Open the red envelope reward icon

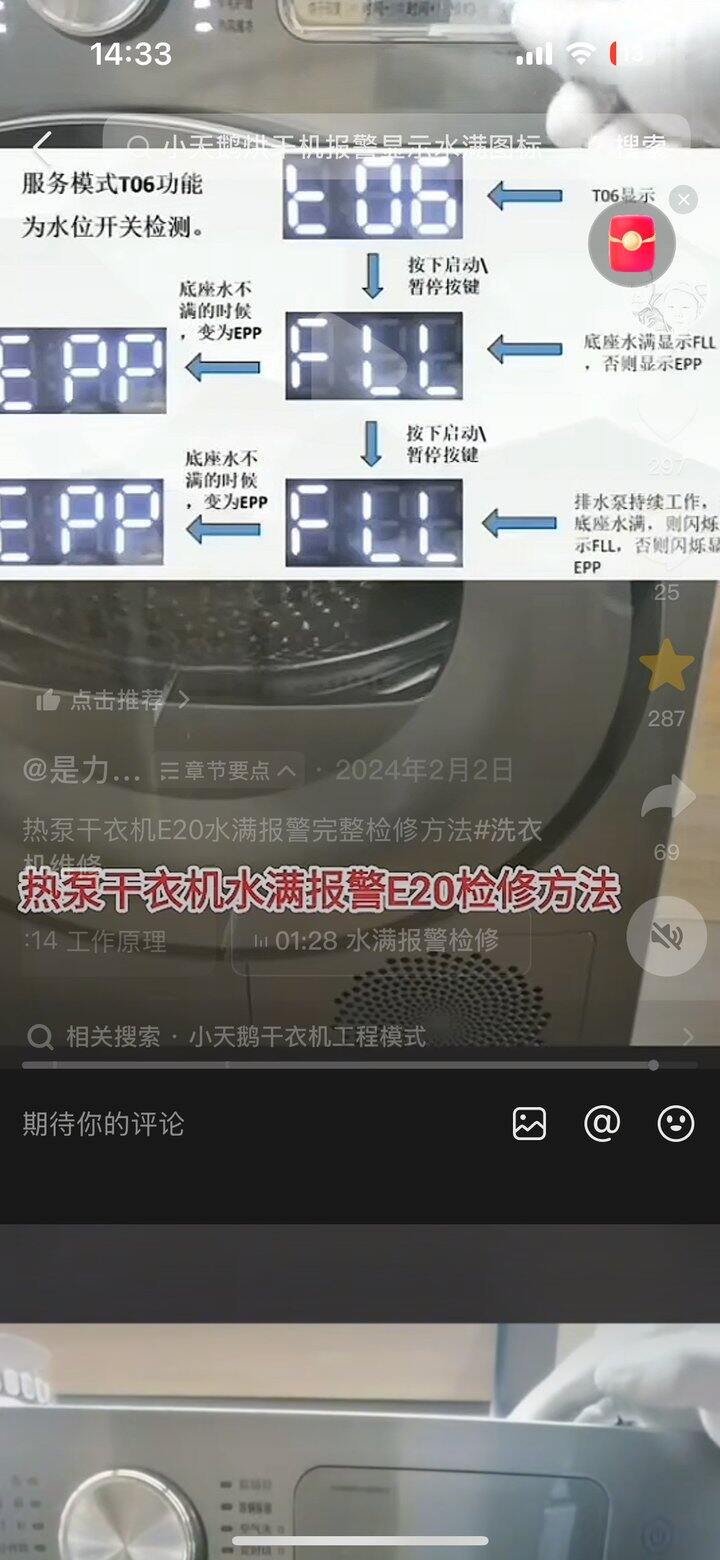(631, 243)
